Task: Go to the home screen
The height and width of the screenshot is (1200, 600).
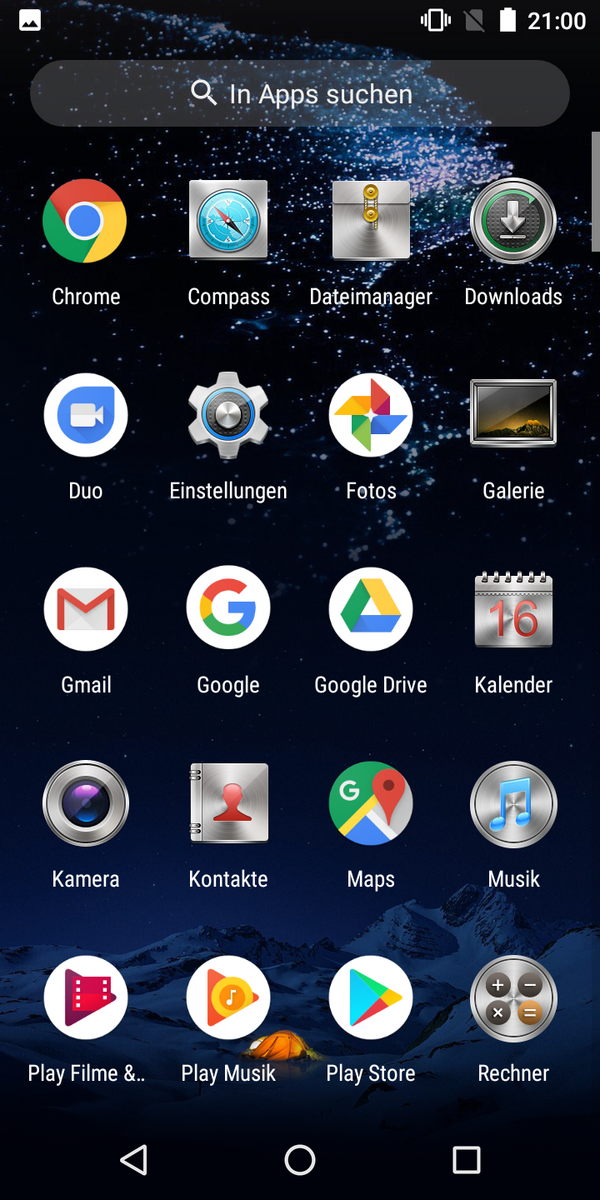Action: point(300,1159)
